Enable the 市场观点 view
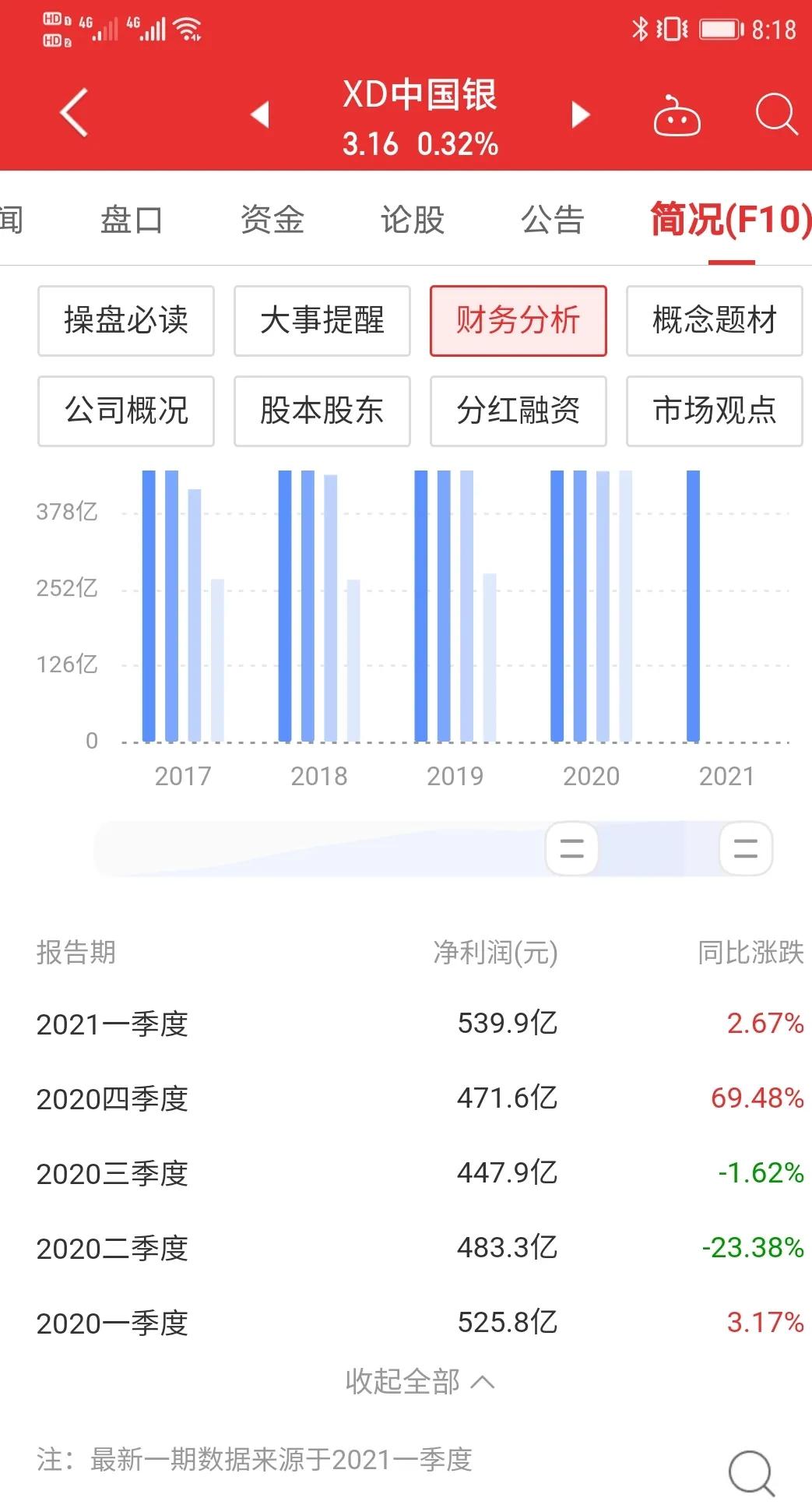This screenshot has height=1505, width=812. [x=714, y=411]
